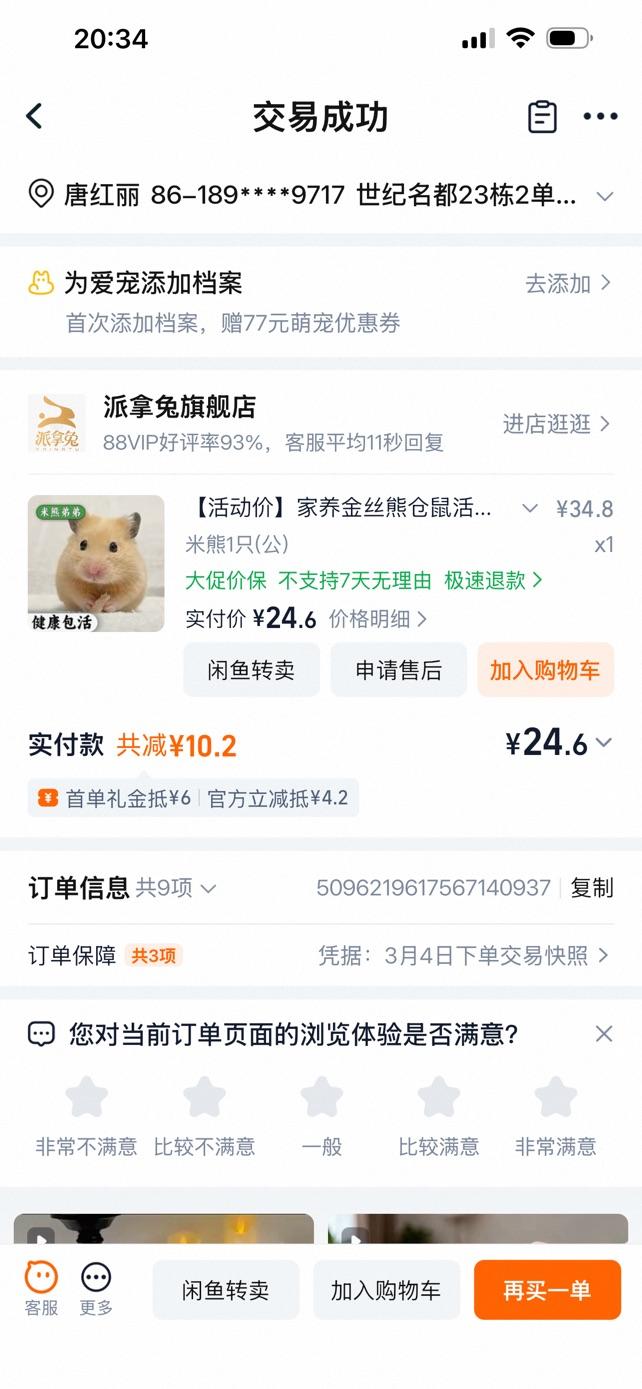Copy the order number with 复制
Viewport: 642px width, 1389px height.
pos(592,887)
